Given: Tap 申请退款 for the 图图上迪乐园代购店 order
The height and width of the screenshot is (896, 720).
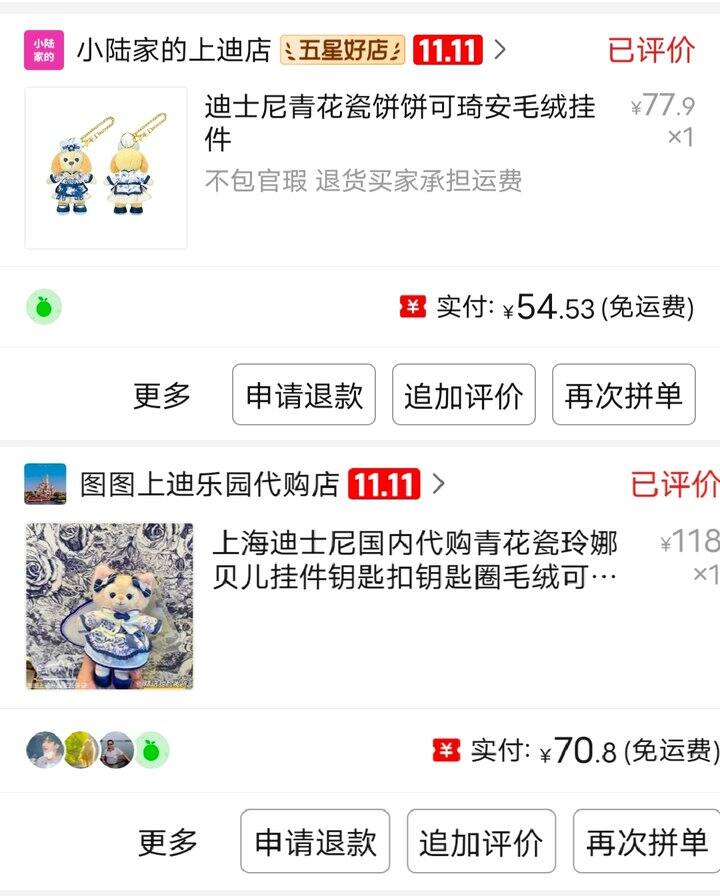Looking at the screenshot, I should [x=315, y=841].
